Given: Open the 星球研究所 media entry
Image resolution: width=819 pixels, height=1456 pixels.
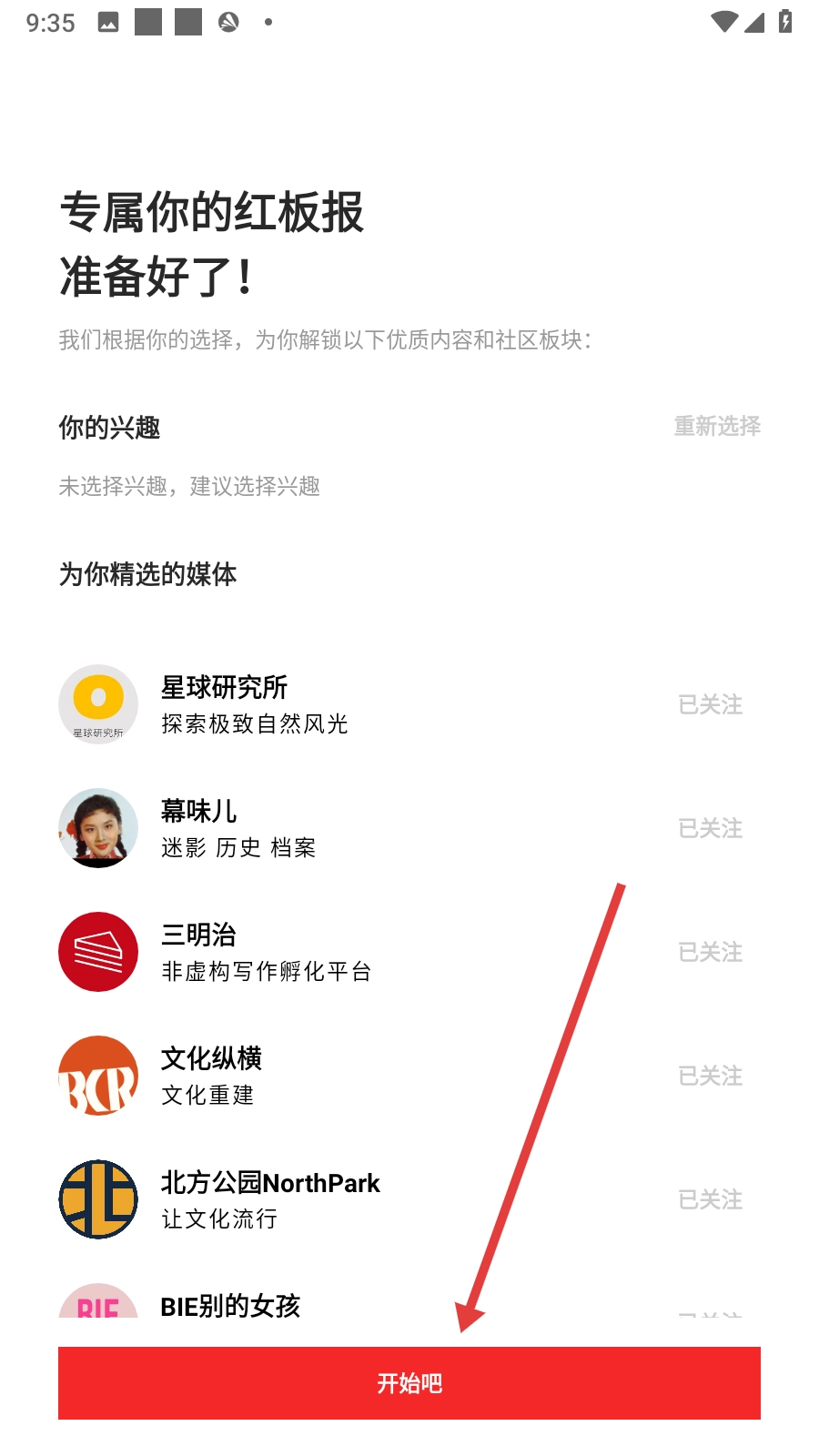Looking at the screenshot, I should (x=255, y=704).
